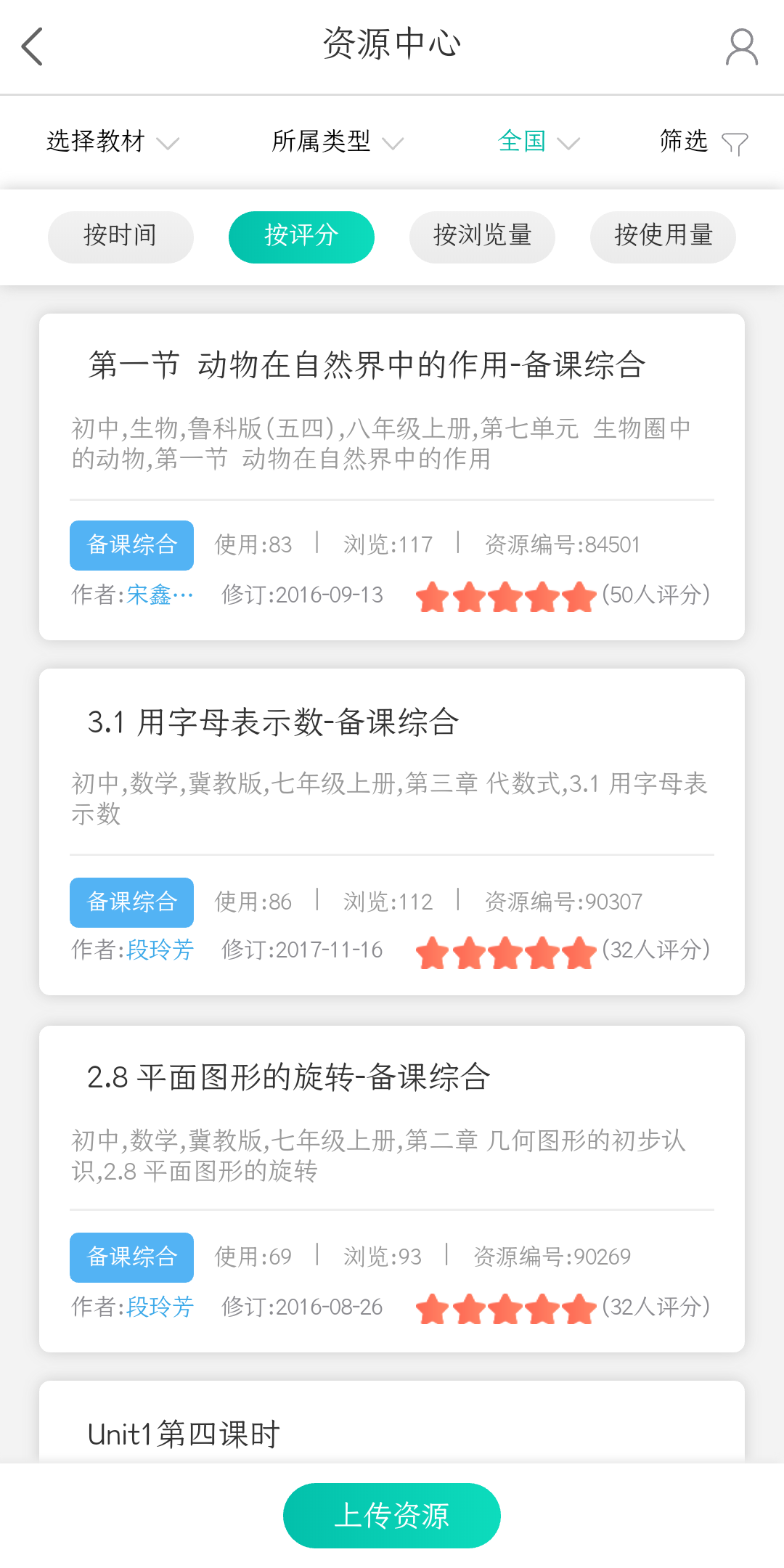Image resolution: width=784 pixels, height=1568 pixels.
Task: Sort resources by 按时间
Action: point(121,237)
